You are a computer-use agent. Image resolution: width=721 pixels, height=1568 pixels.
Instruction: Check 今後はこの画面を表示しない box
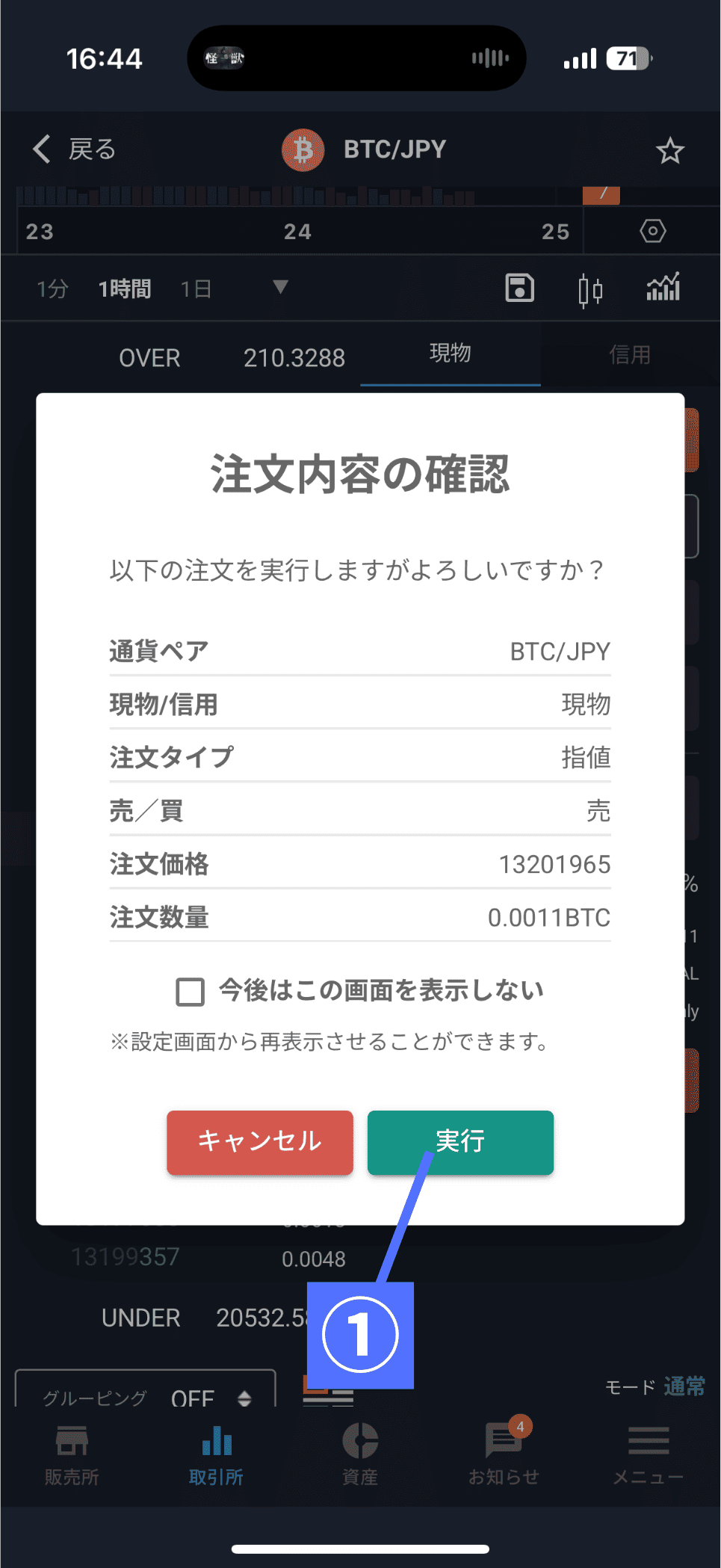(x=190, y=992)
